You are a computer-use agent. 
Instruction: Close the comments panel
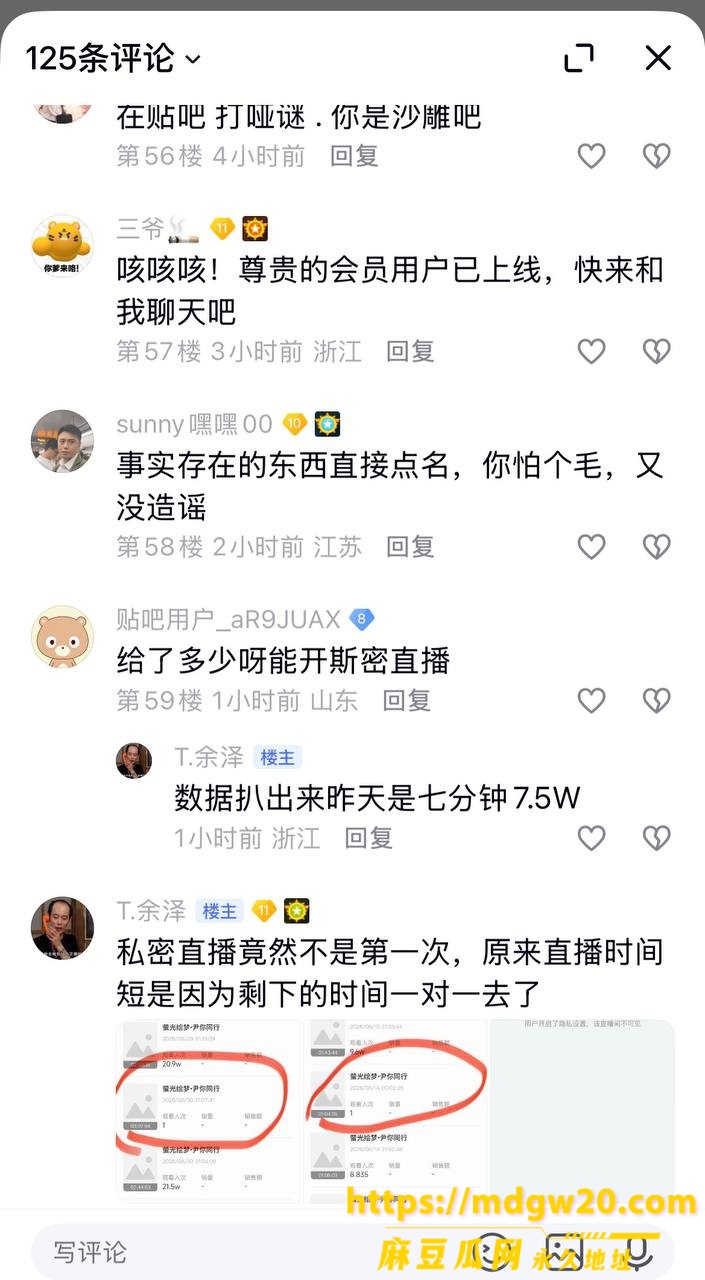pos(658,58)
